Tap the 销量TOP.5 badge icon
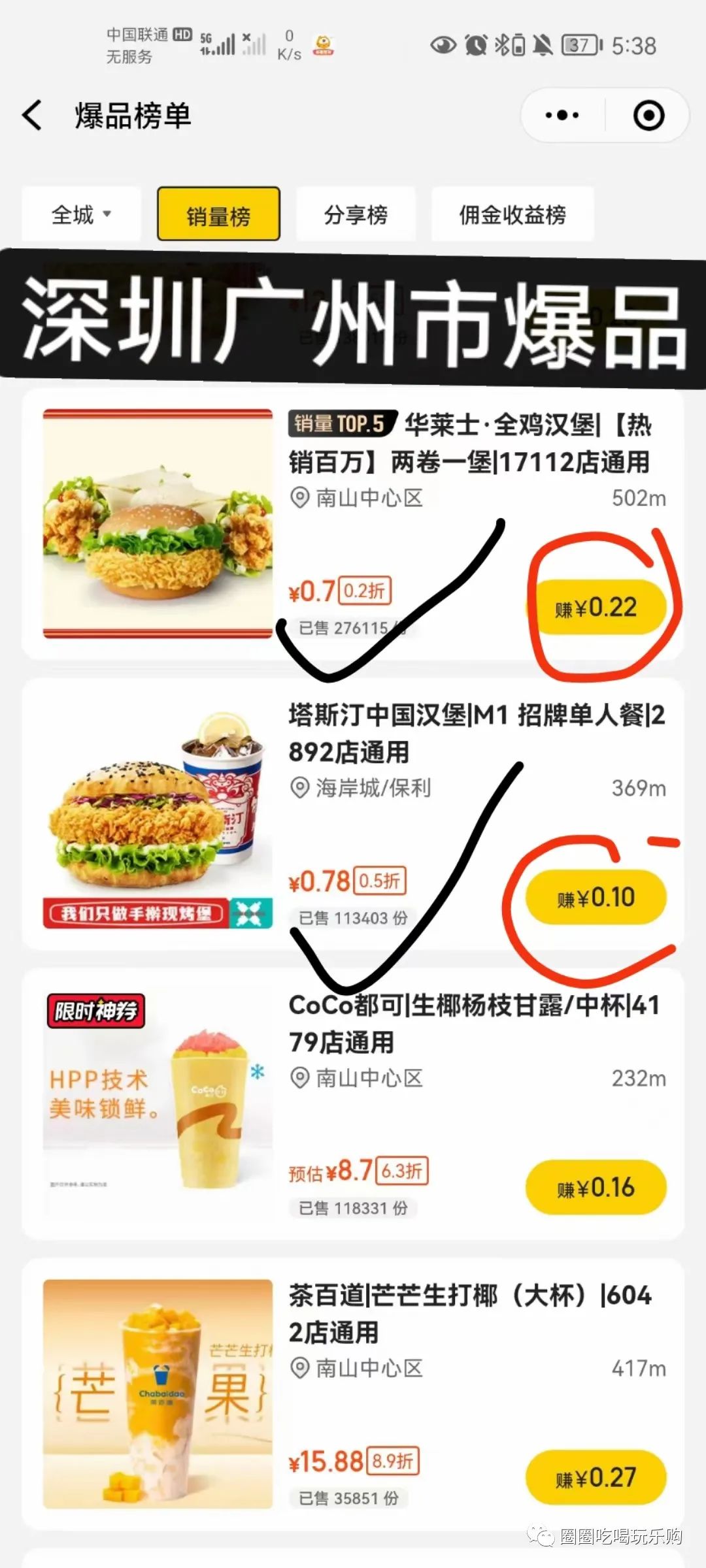The height and width of the screenshot is (1568, 706). point(340,425)
